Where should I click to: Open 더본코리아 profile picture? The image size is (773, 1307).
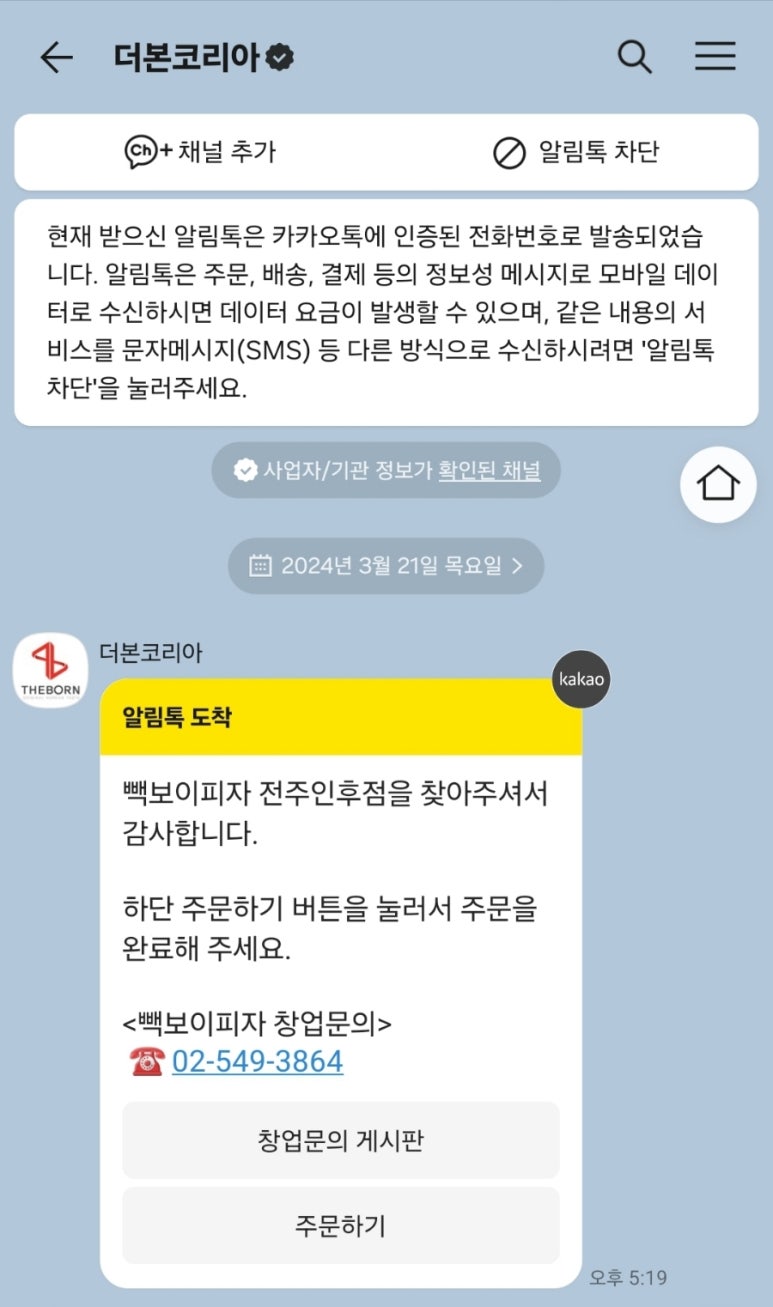click(50, 671)
